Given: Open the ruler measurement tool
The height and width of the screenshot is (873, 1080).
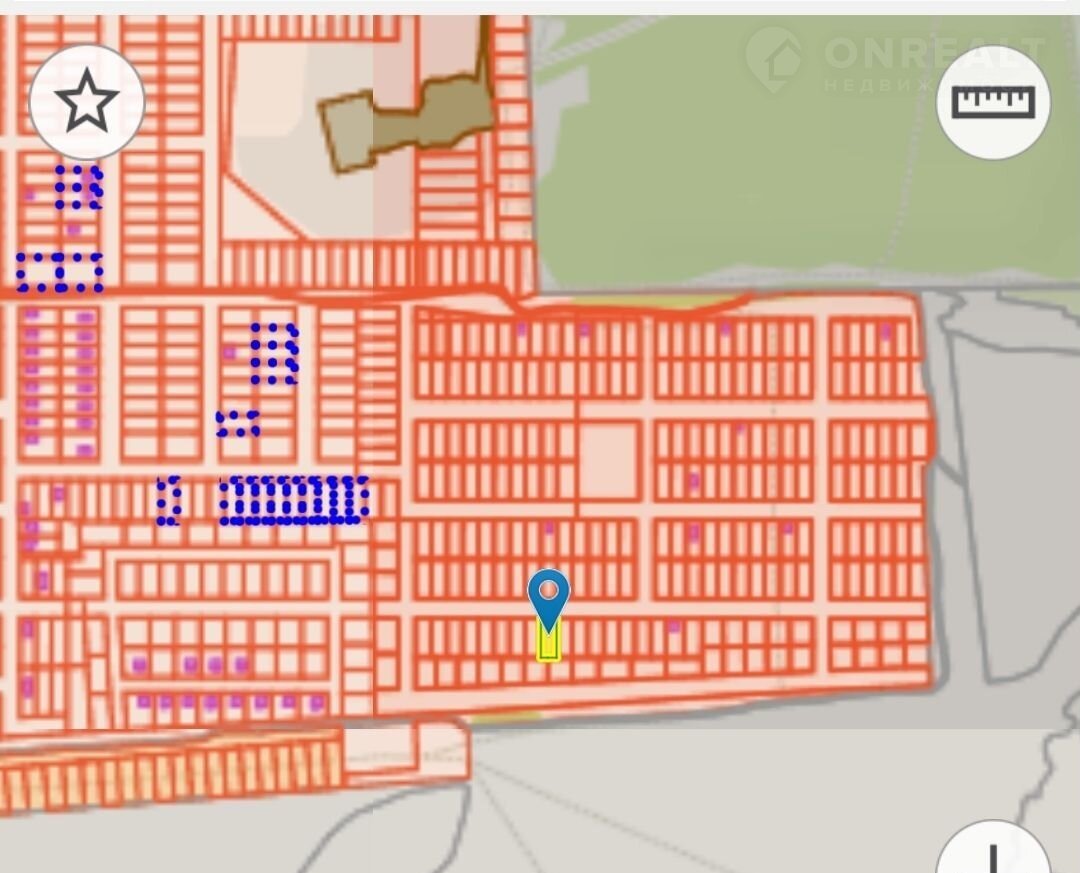Looking at the screenshot, I should [993, 102].
